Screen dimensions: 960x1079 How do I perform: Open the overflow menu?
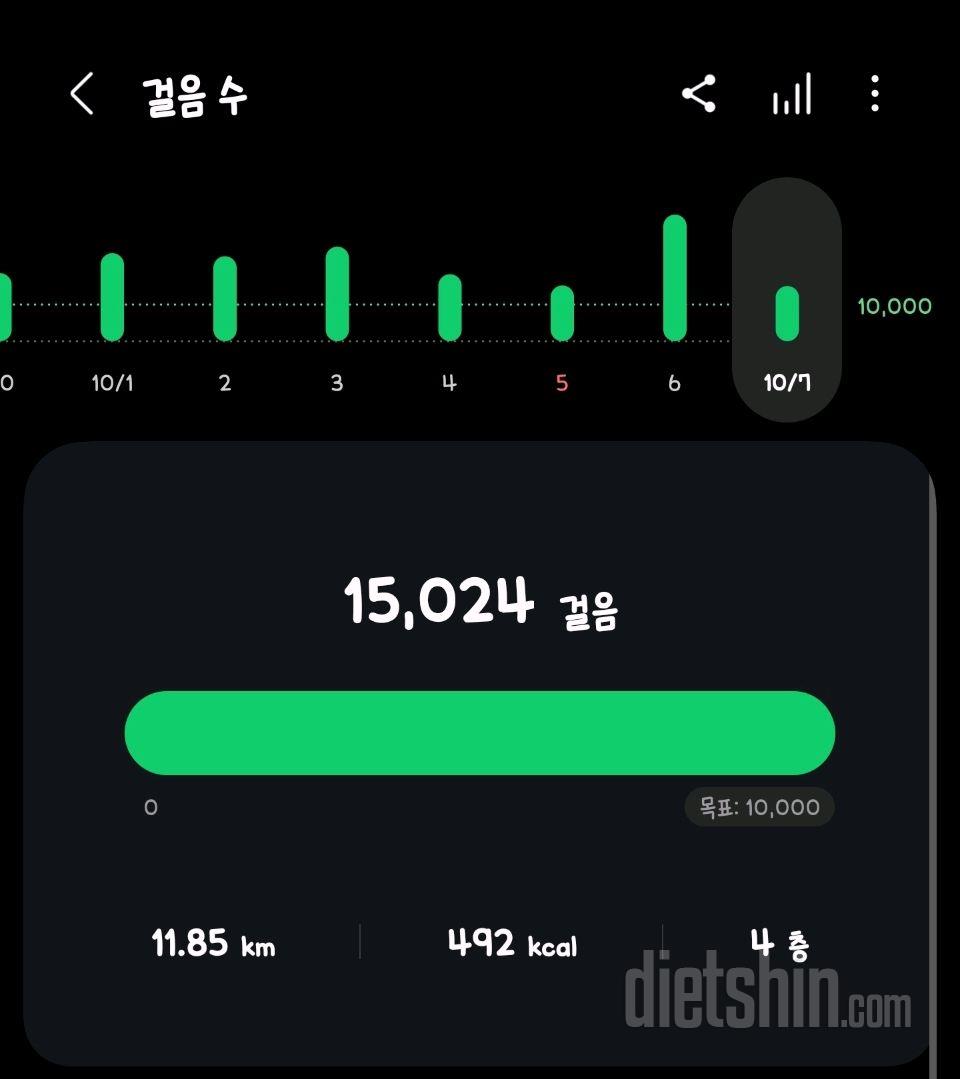pyautogui.click(x=875, y=95)
